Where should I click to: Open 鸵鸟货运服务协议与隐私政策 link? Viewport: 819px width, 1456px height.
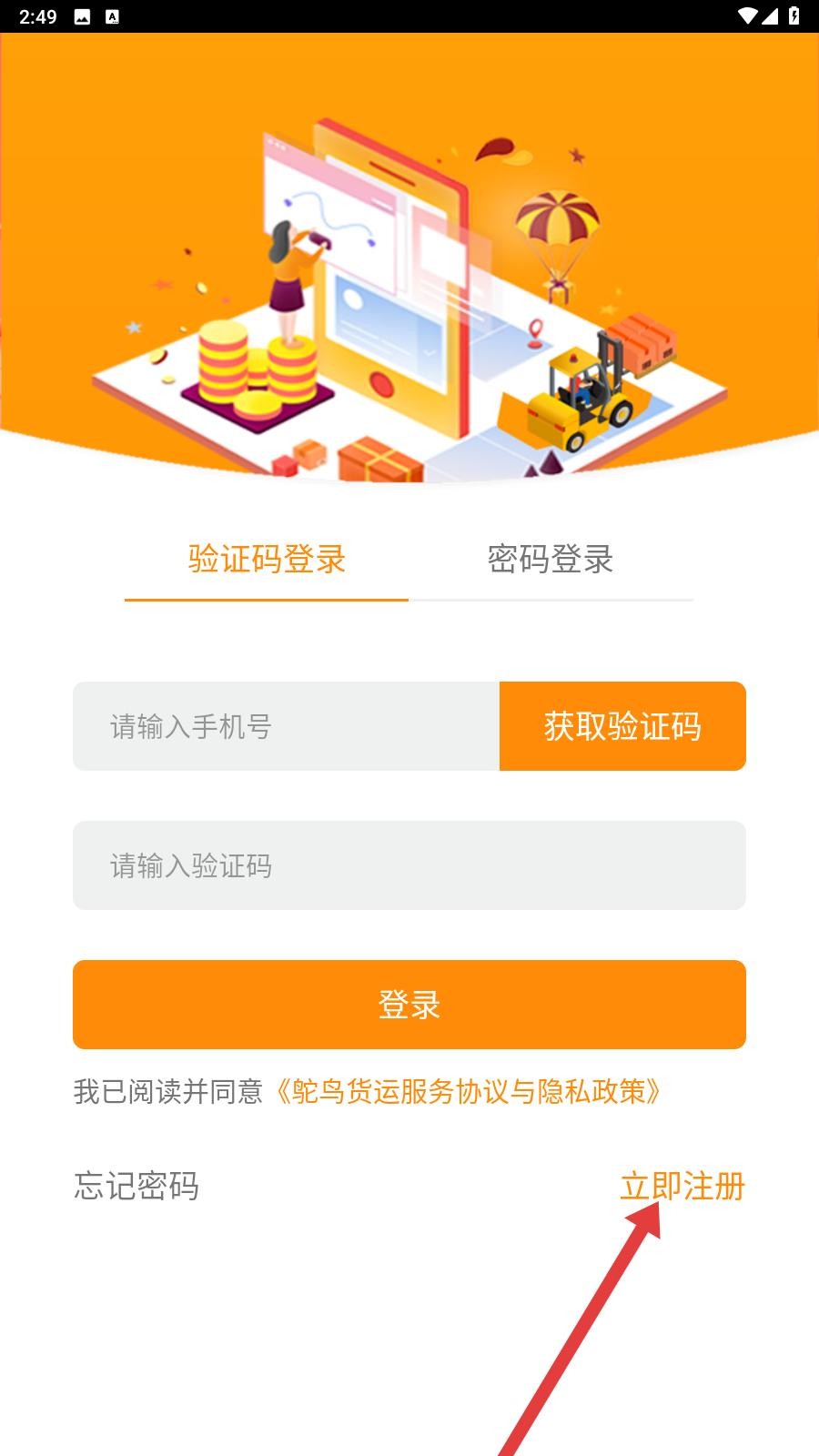pyautogui.click(x=469, y=1091)
